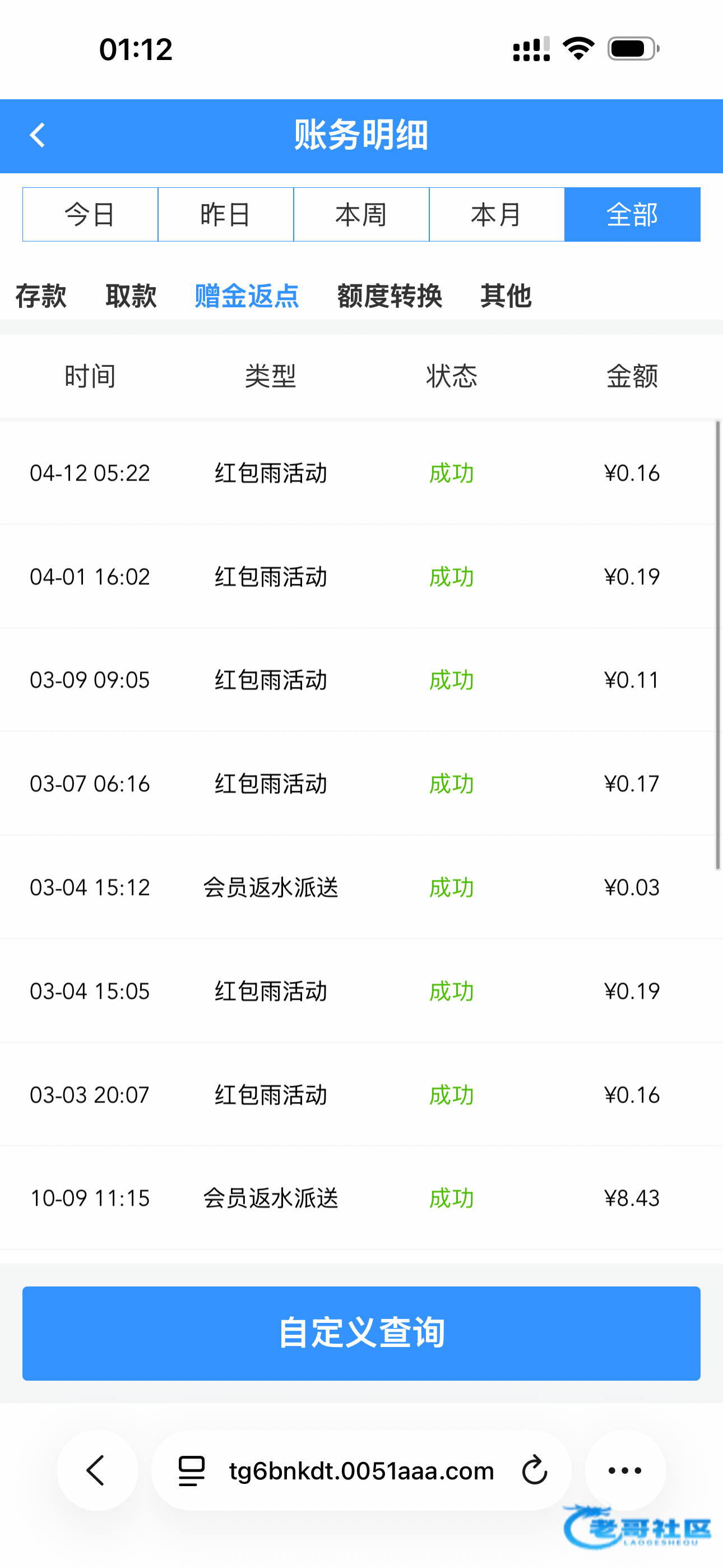The image size is (723, 1568).
Task: Tap the browser back arrow button
Action: [98, 1470]
